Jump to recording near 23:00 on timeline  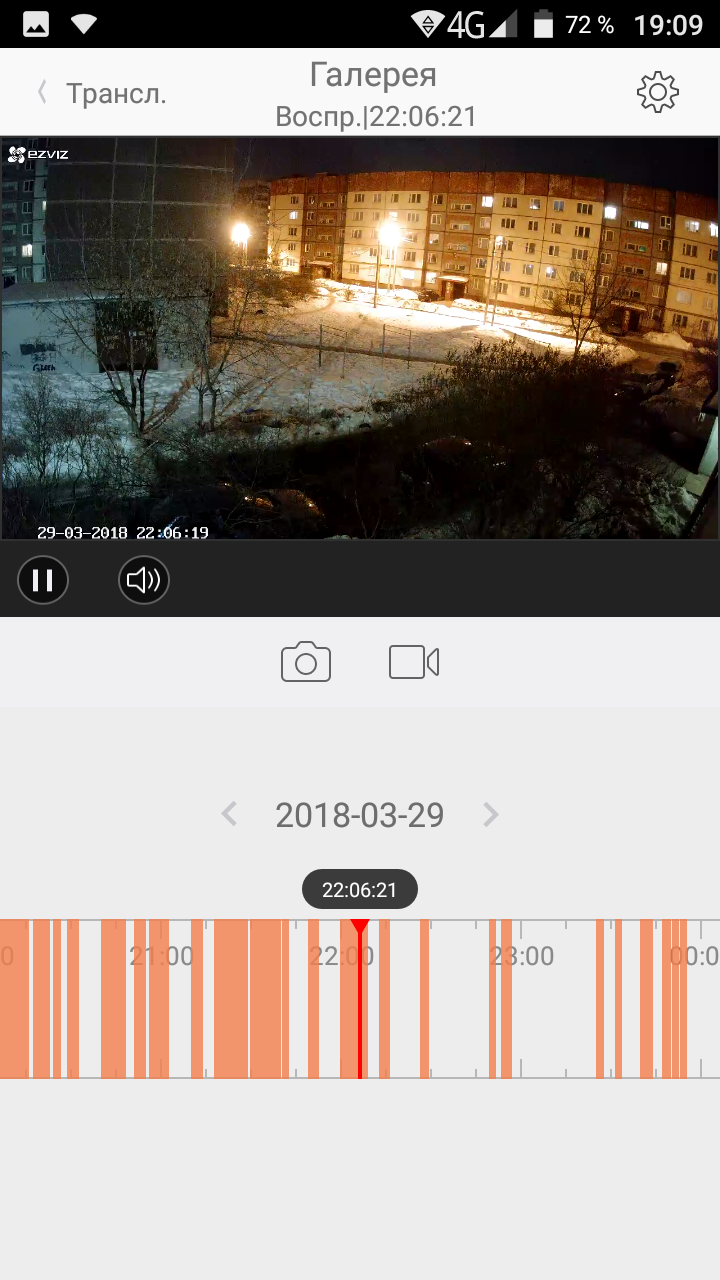[507, 1000]
